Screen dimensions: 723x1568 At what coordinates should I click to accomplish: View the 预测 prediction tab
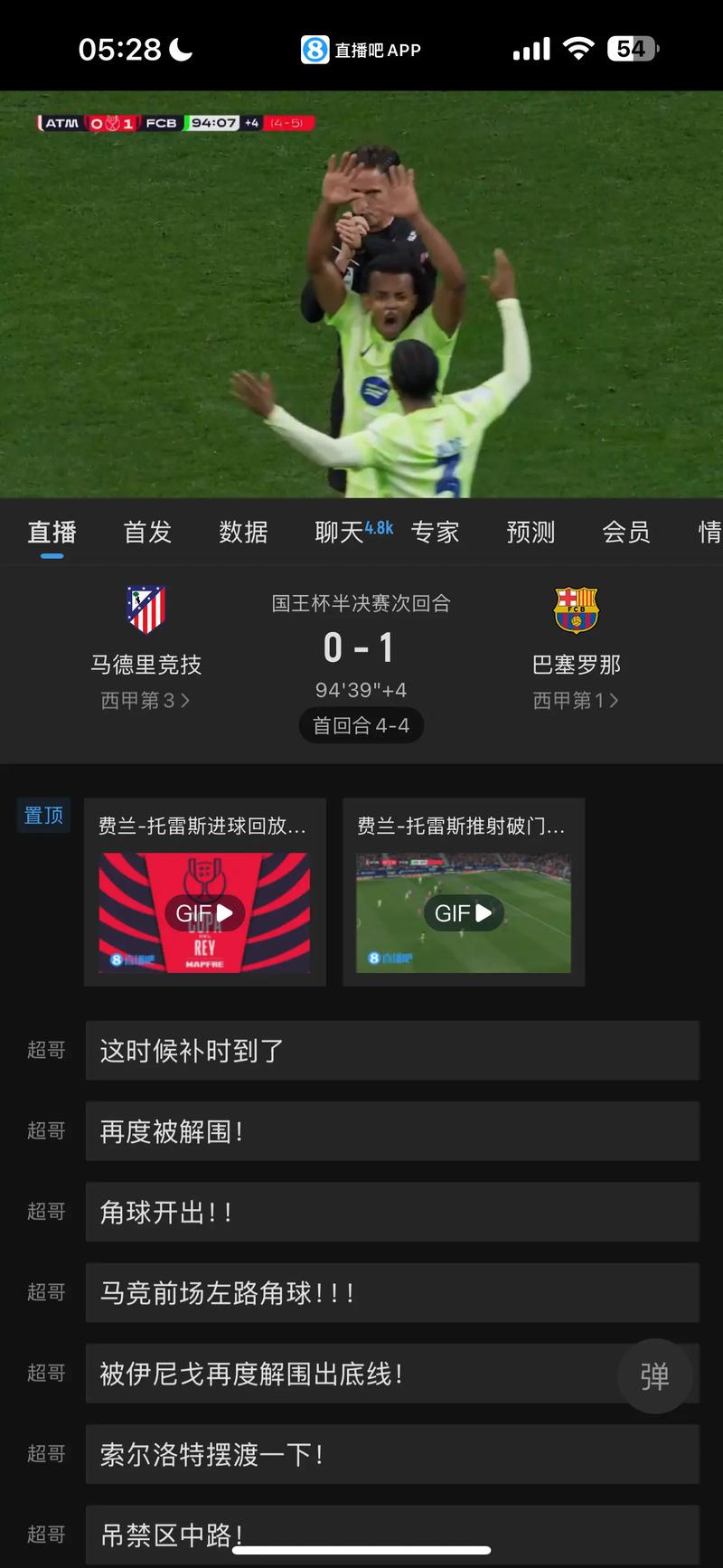point(531,532)
